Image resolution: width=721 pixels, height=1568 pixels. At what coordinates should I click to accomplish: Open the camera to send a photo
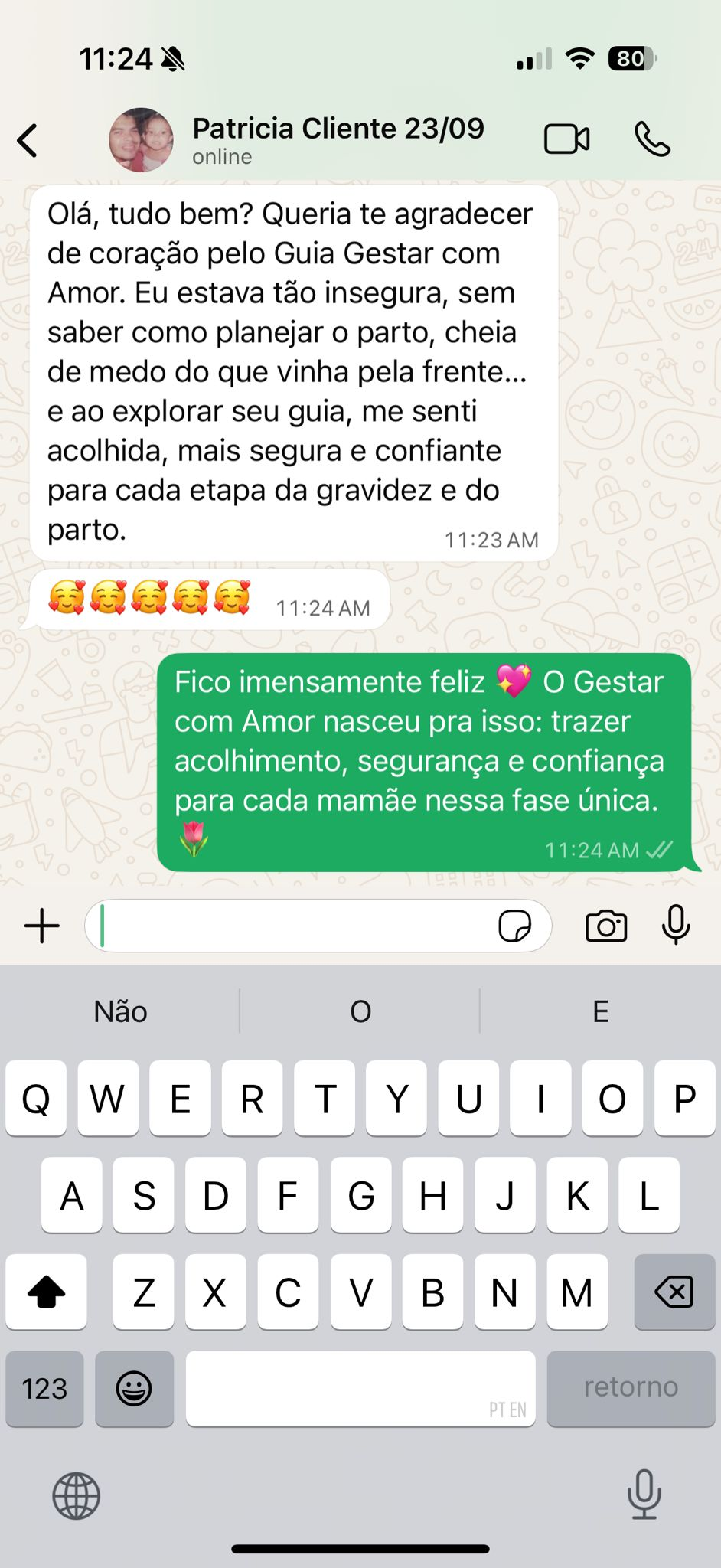coord(605,926)
